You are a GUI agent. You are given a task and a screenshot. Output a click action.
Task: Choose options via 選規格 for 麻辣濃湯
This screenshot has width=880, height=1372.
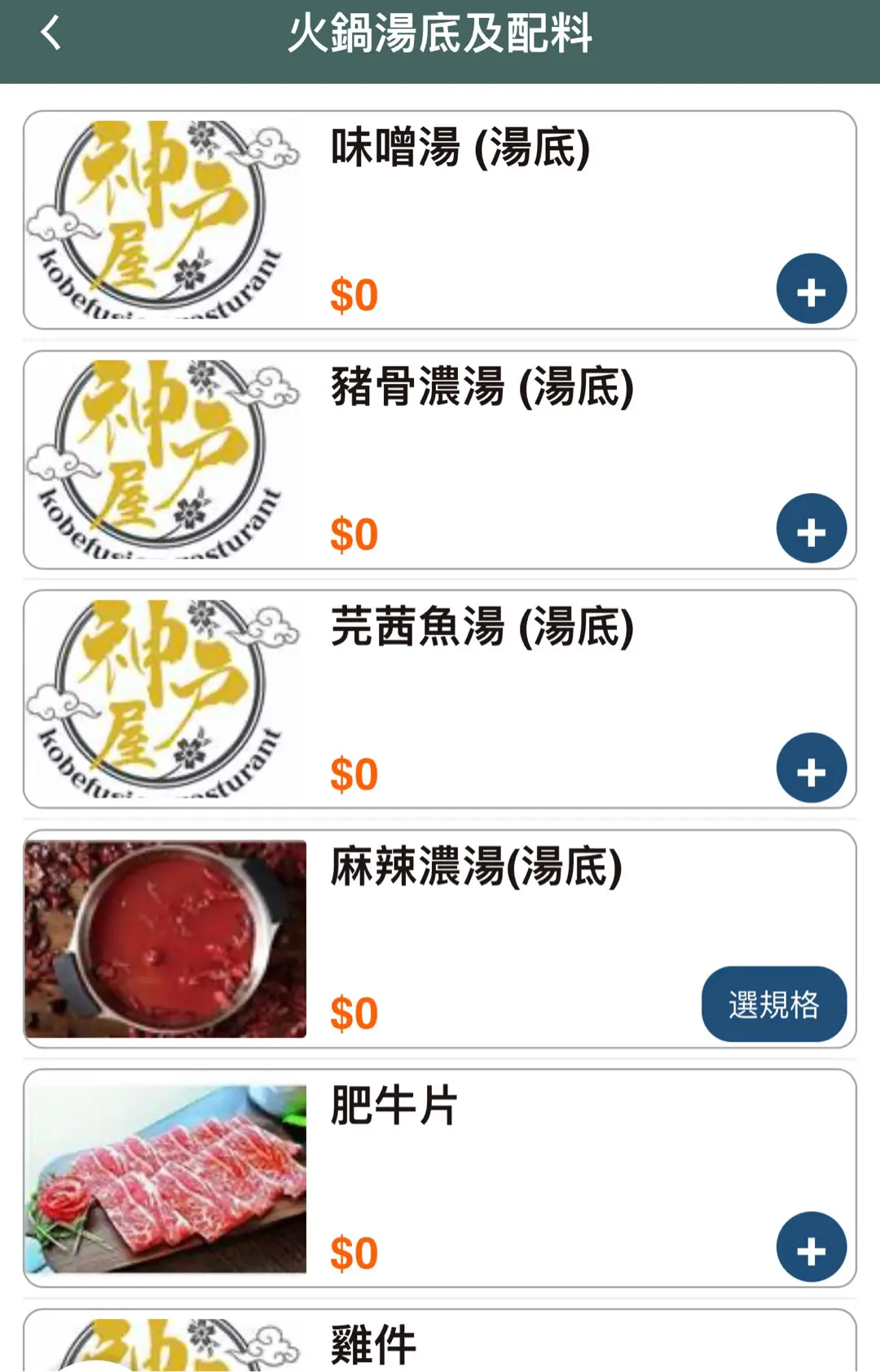point(773,1004)
